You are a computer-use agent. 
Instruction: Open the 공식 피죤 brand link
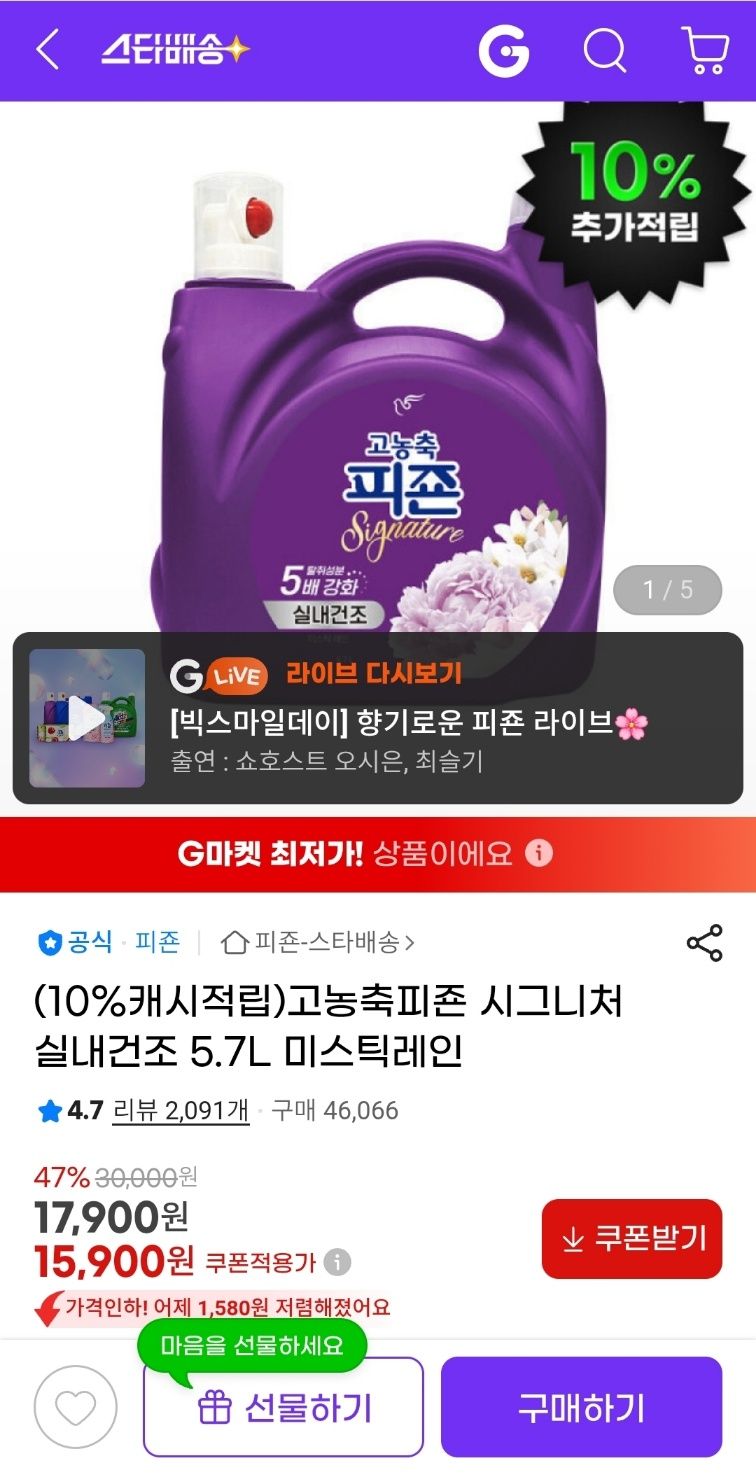click(110, 942)
